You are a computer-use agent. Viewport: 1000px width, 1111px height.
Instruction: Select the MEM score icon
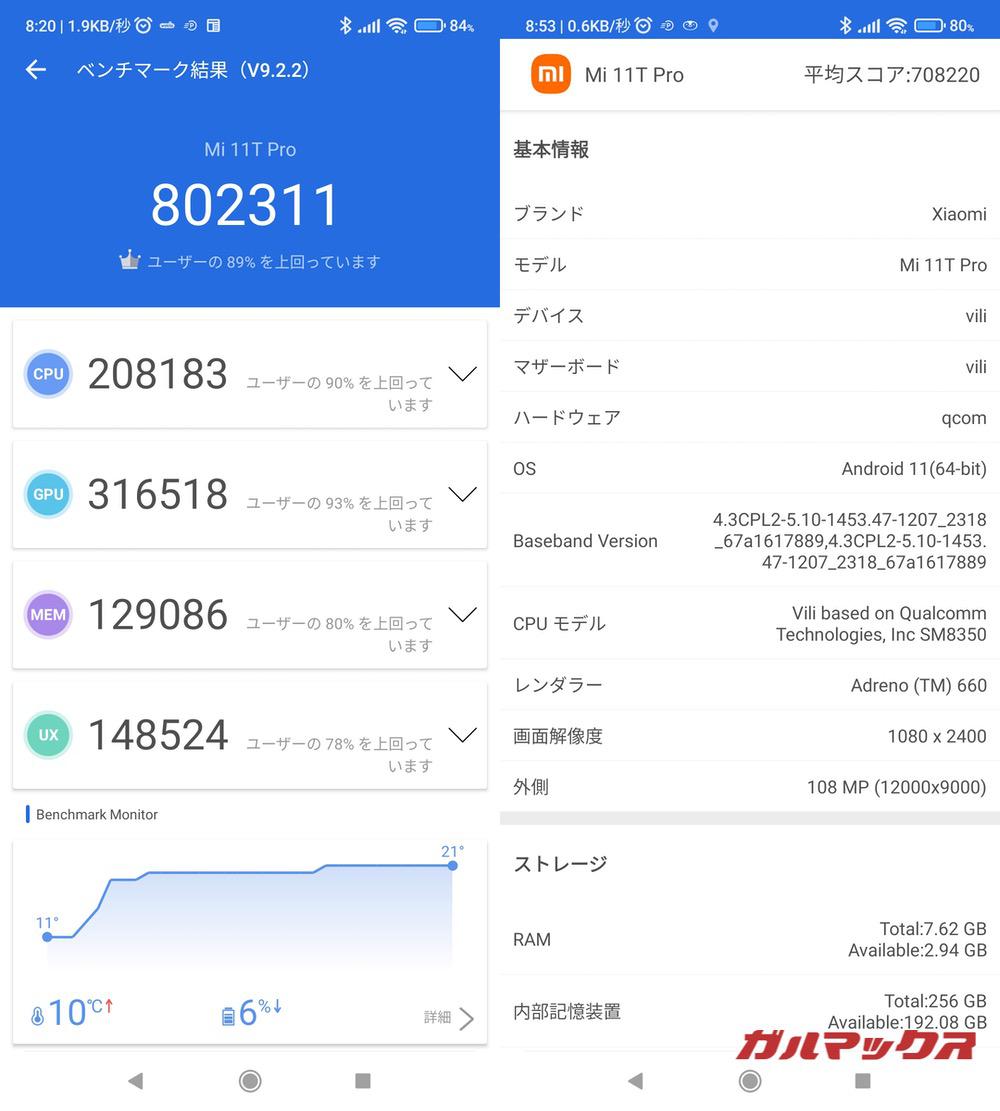(47, 614)
